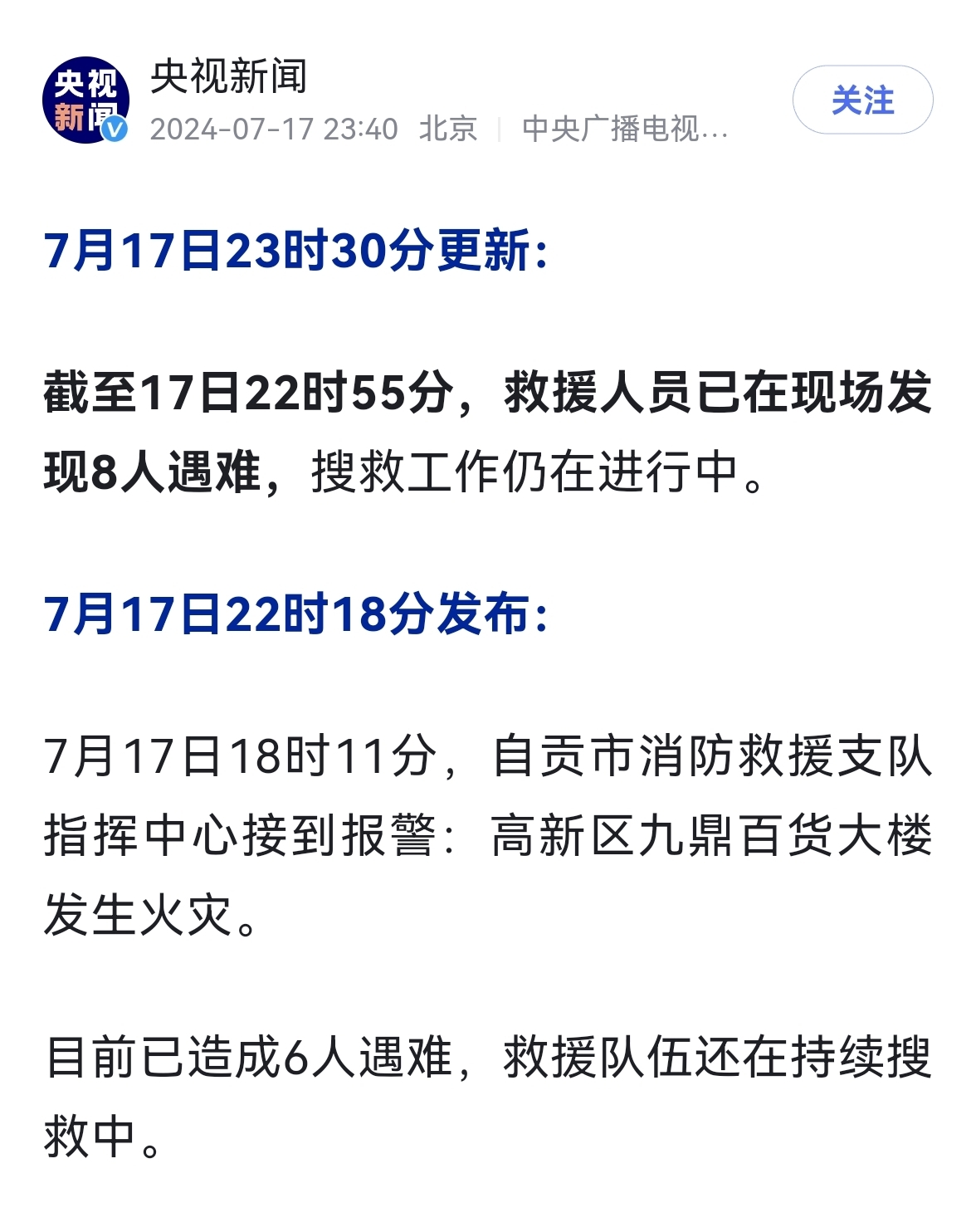The height and width of the screenshot is (1232, 976).
Task: Follow the 央视新闻 account
Action: tap(862, 100)
